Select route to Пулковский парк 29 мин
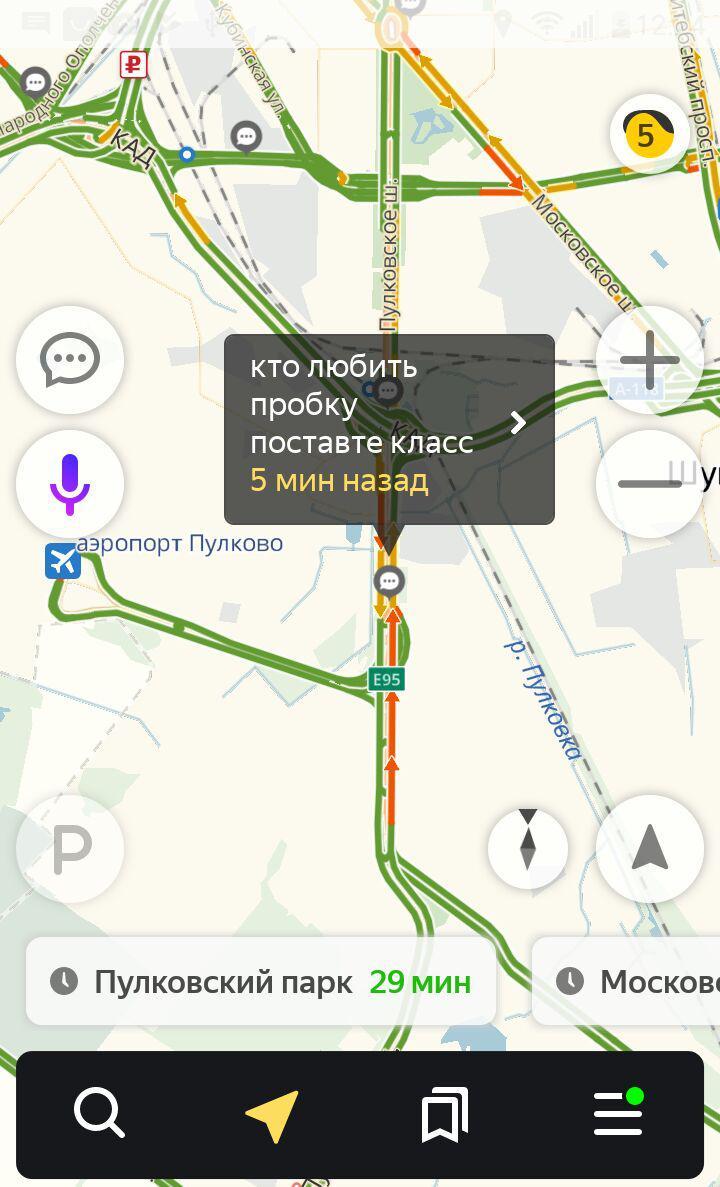 tap(260, 981)
